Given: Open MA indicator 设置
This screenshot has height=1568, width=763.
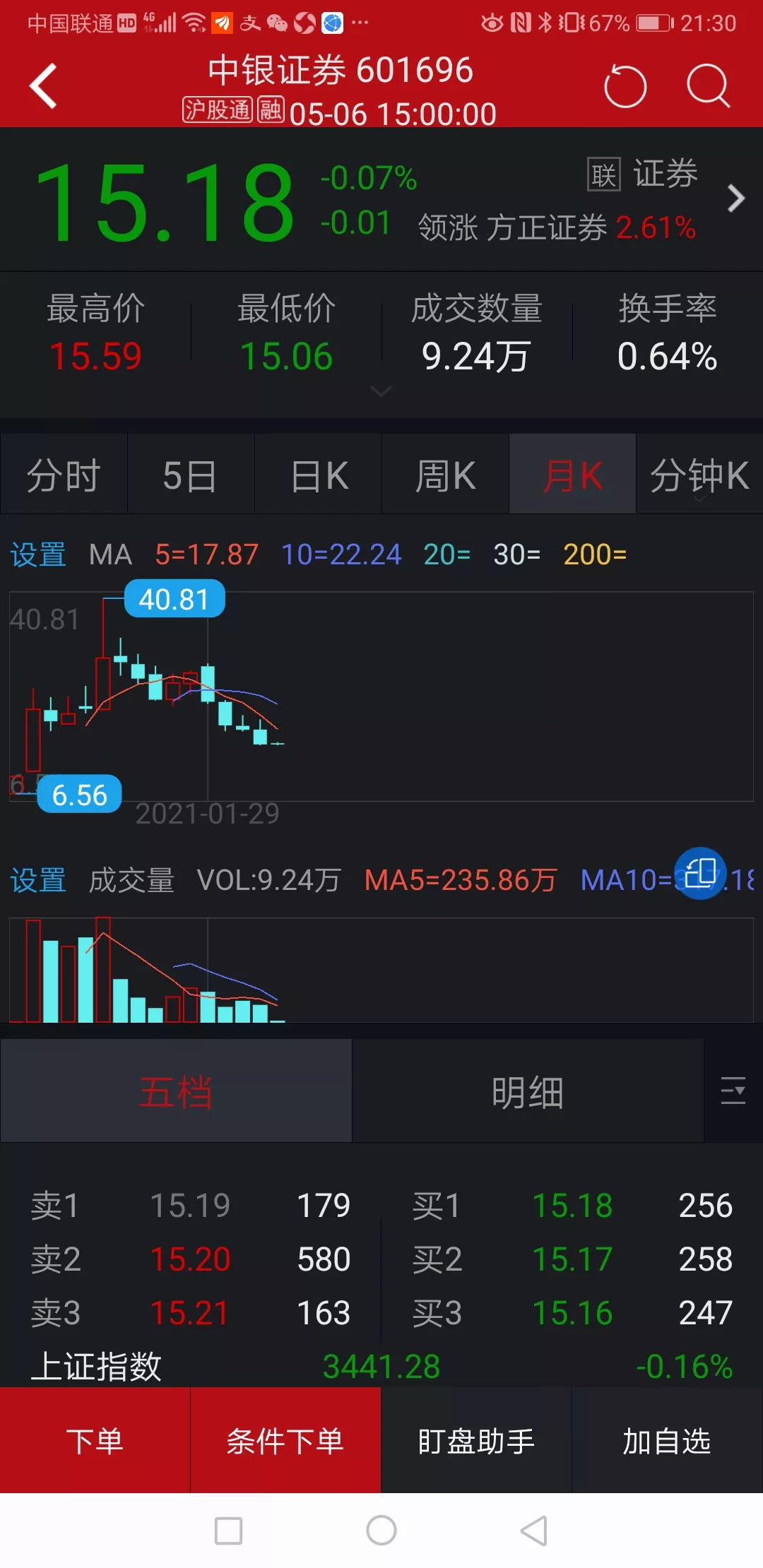Looking at the screenshot, I should pos(38,554).
